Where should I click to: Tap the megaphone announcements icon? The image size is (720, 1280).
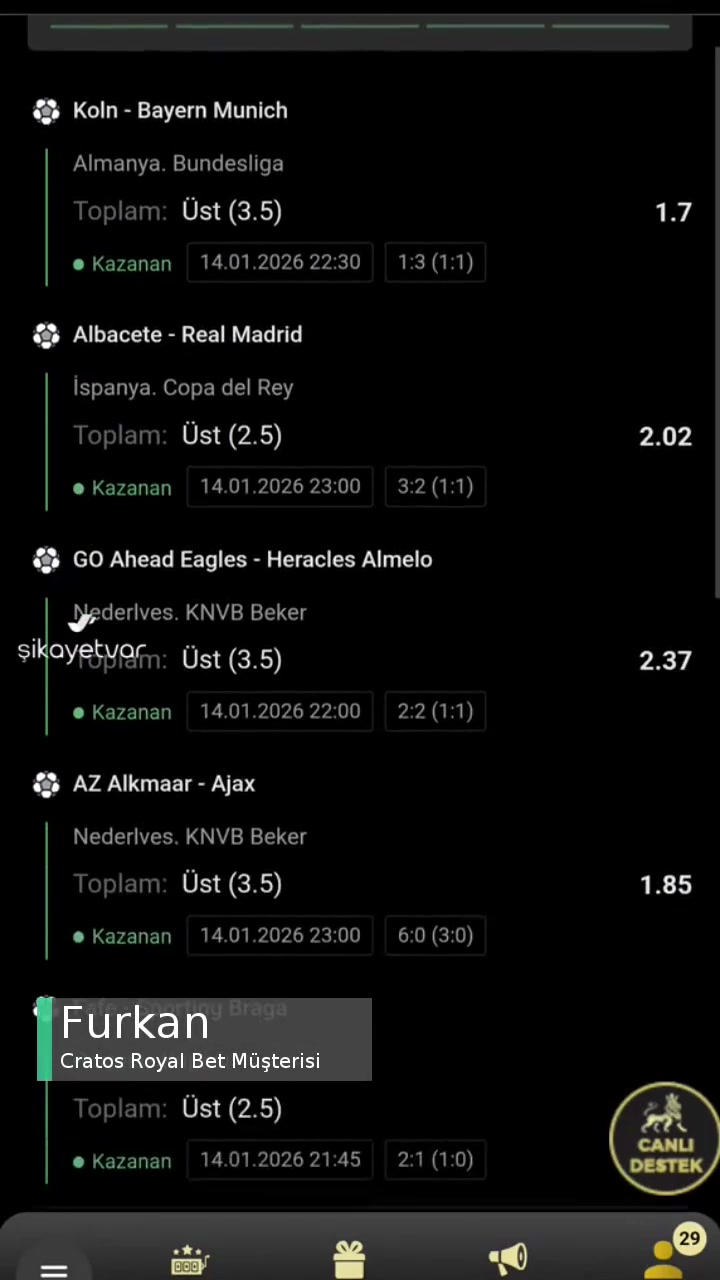point(508,1255)
